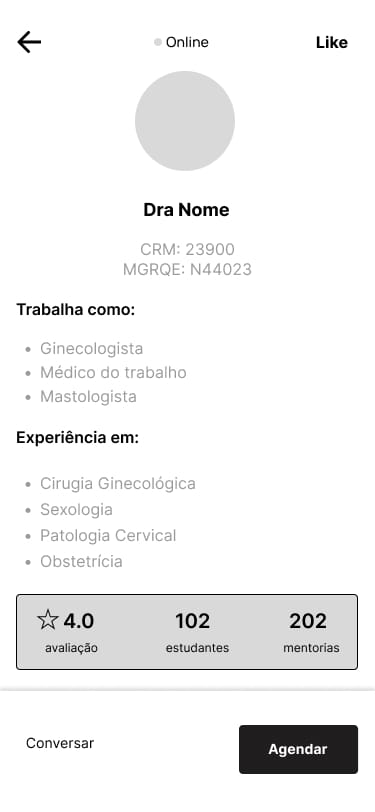Viewport: 375px width, 812px height.
Task: Start a chat via Conversar
Action: coord(60,743)
